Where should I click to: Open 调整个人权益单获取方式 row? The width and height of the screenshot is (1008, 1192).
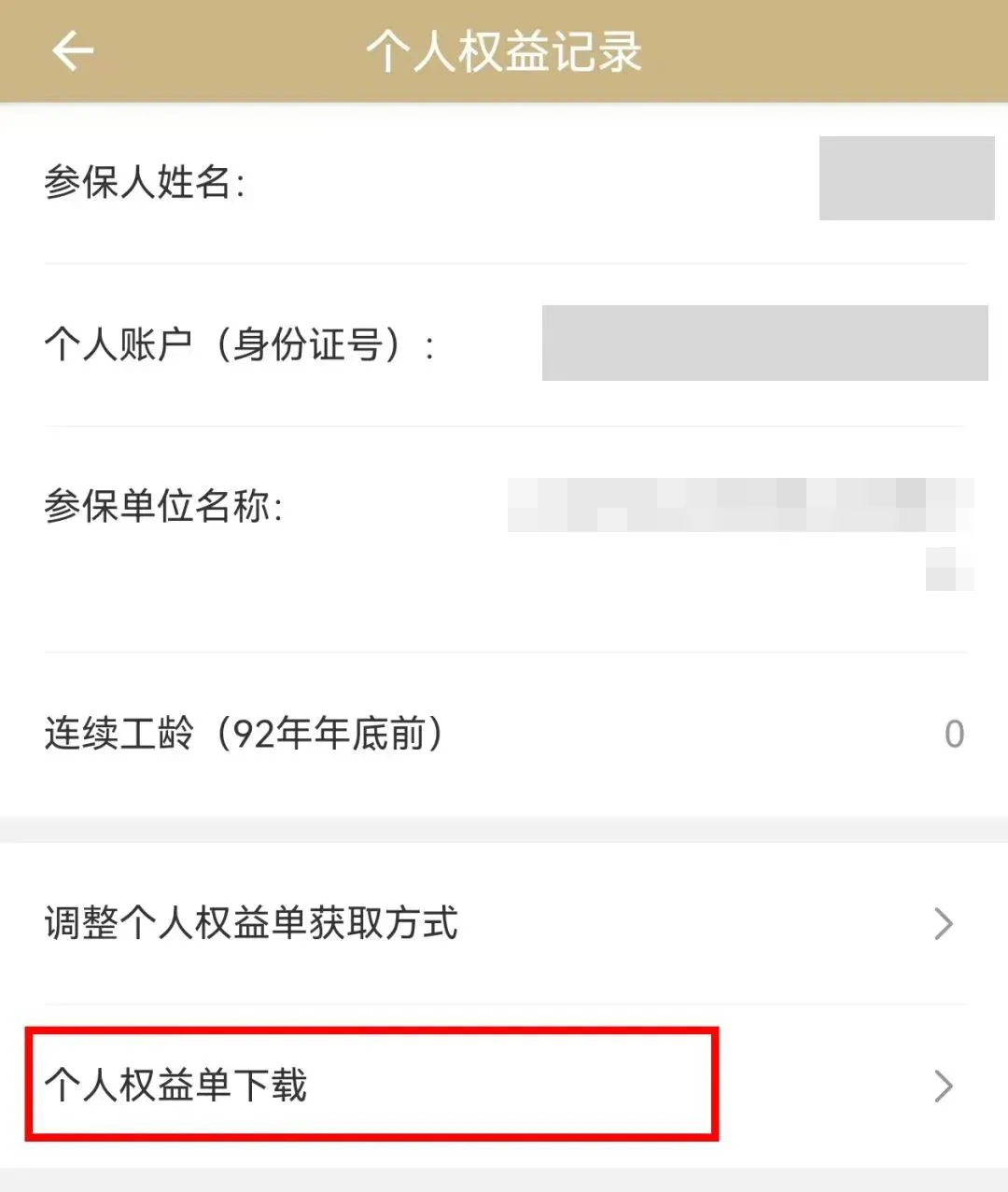[504, 923]
